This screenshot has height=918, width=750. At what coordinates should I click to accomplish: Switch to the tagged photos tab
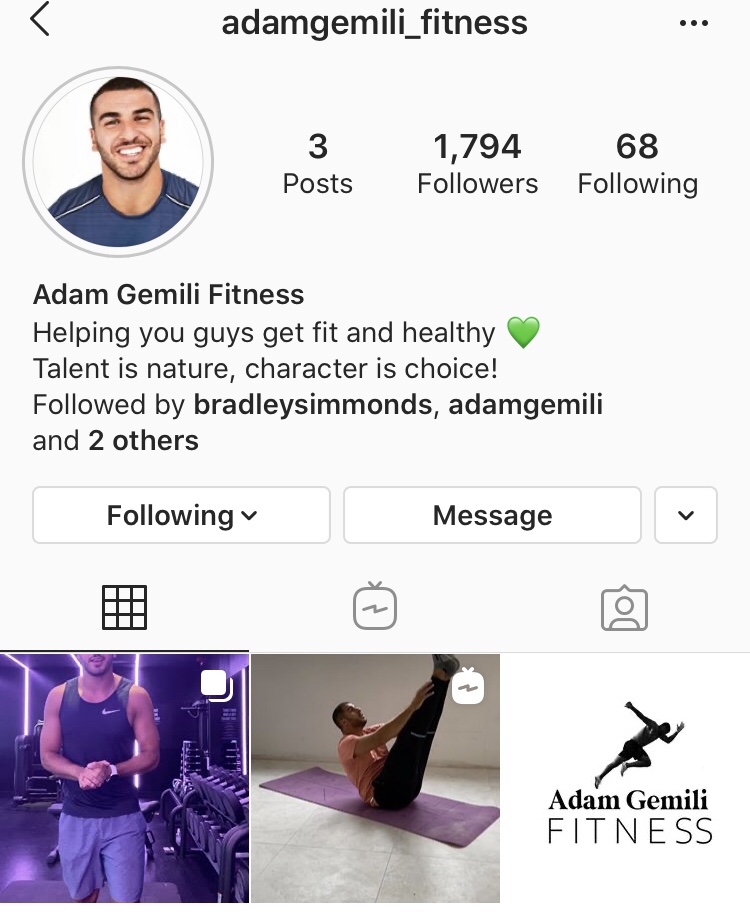click(624, 607)
